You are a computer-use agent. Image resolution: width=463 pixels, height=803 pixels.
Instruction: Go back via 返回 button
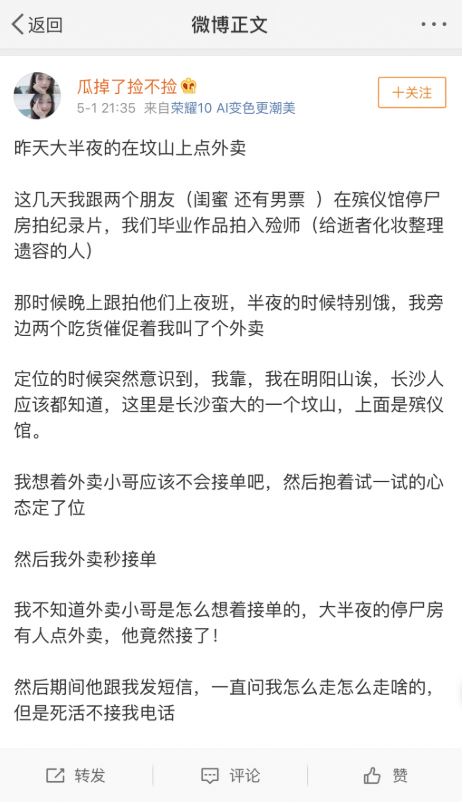37,24
